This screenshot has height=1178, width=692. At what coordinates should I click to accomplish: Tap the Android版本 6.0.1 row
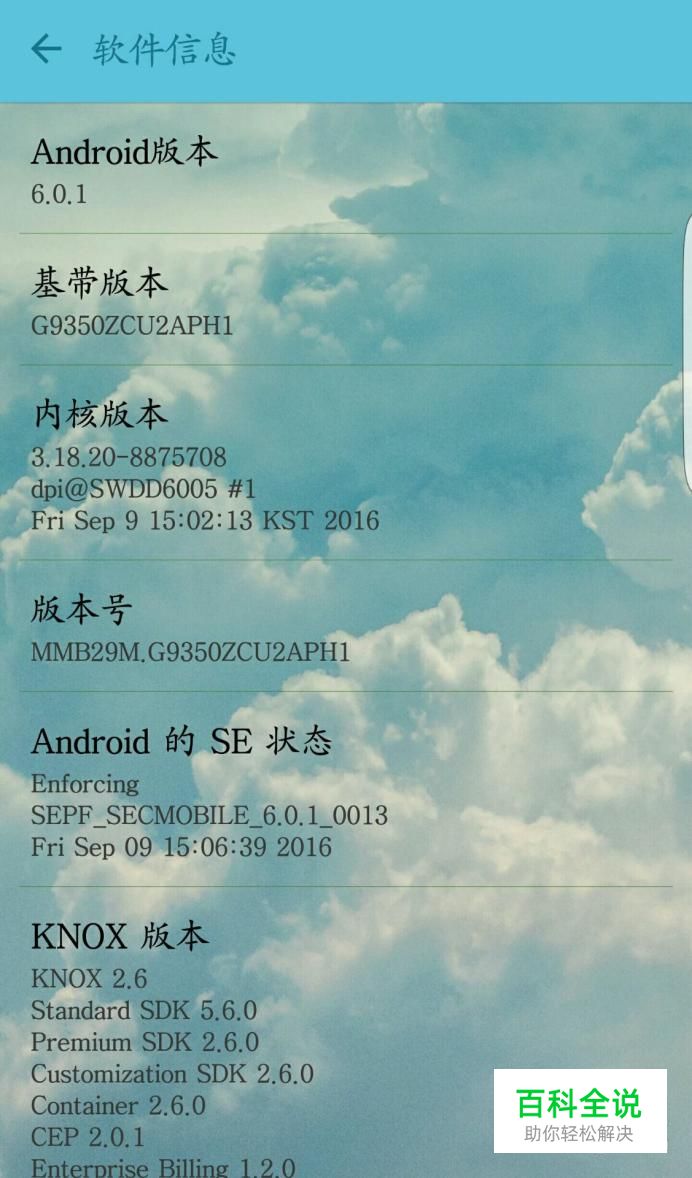point(346,168)
